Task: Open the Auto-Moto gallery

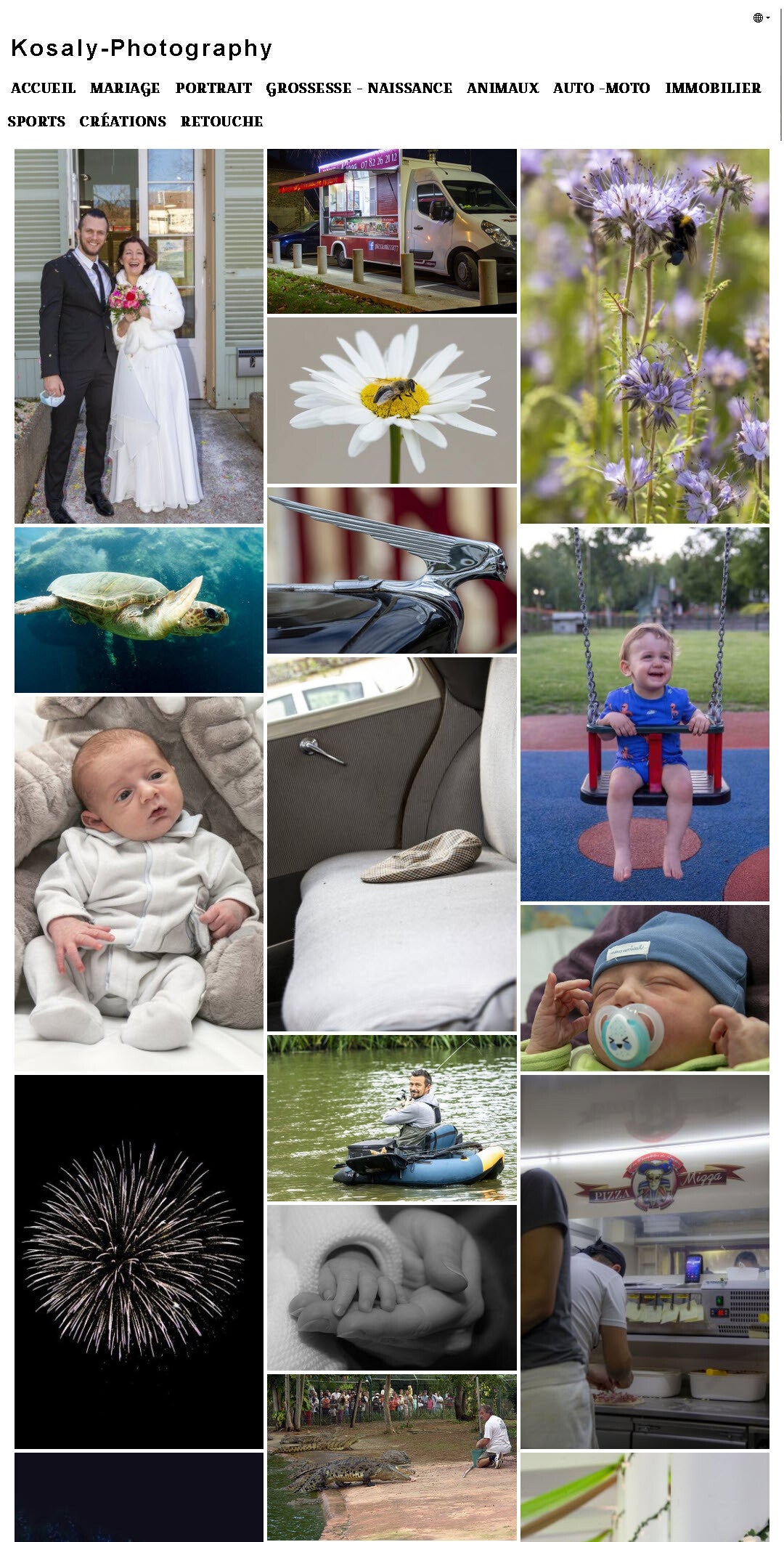Action: click(601, 89)
